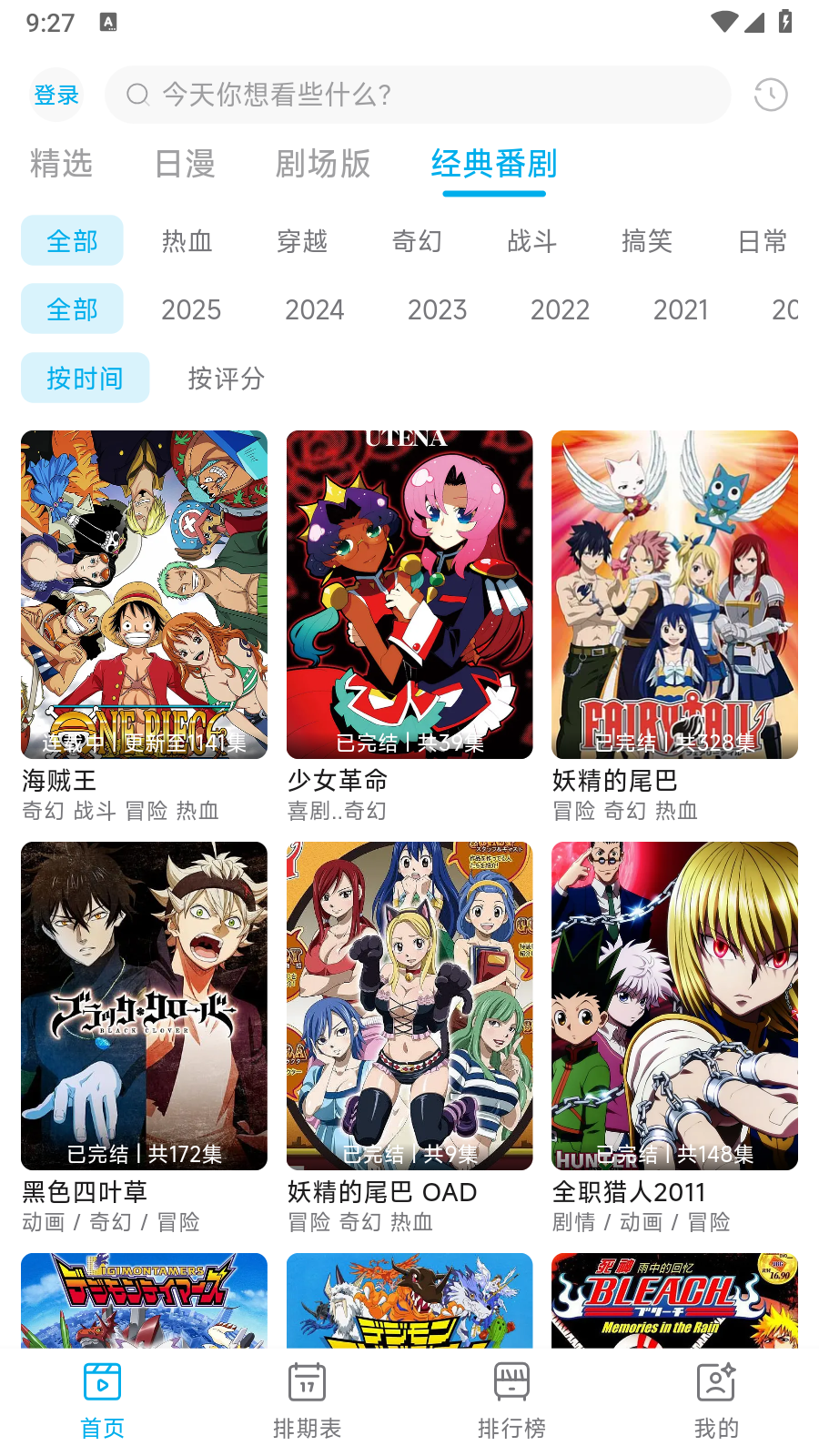Open the 妖精的尾巴 poster thumbnail
This screenshot has height=1456, width=819.
674,593
